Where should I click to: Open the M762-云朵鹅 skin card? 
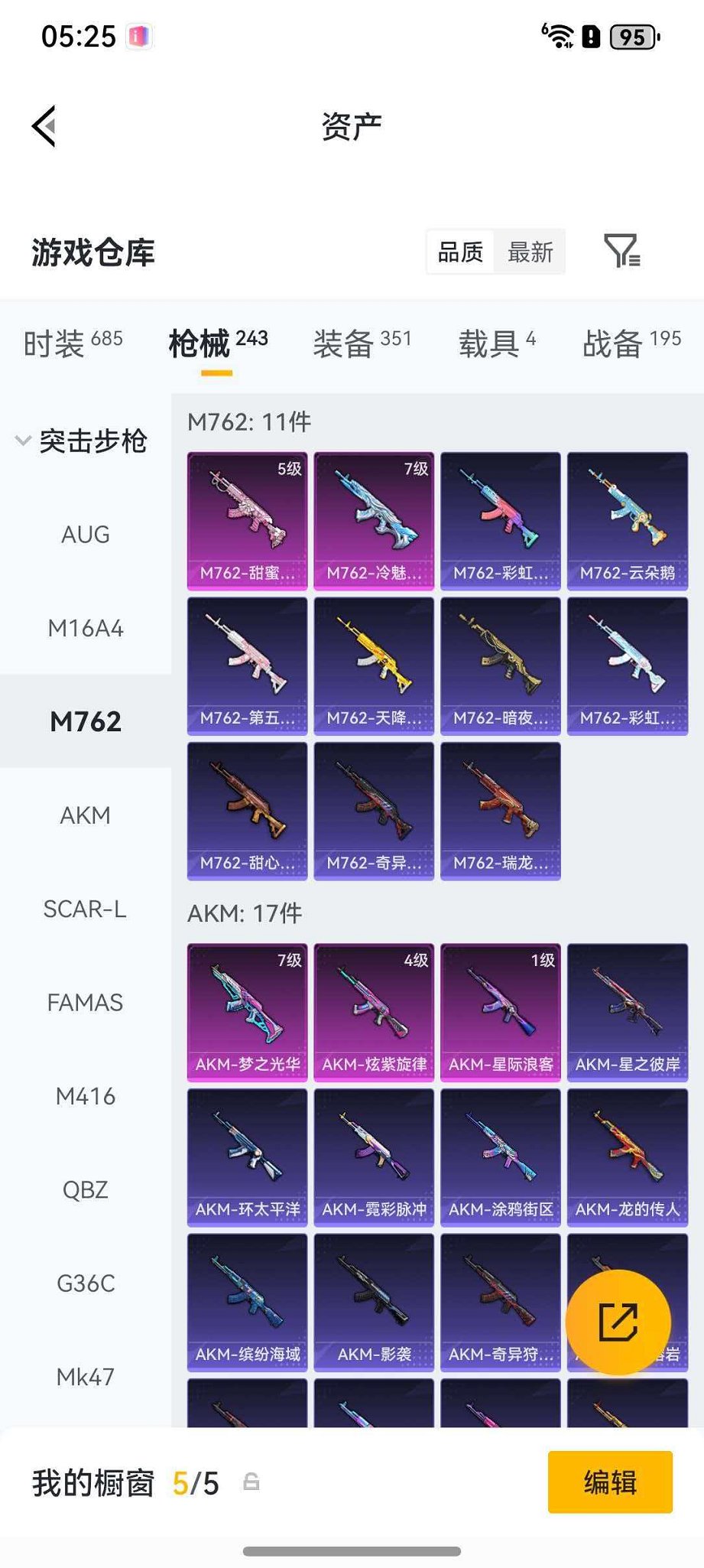pyautogui.click(x=627, y=520)
